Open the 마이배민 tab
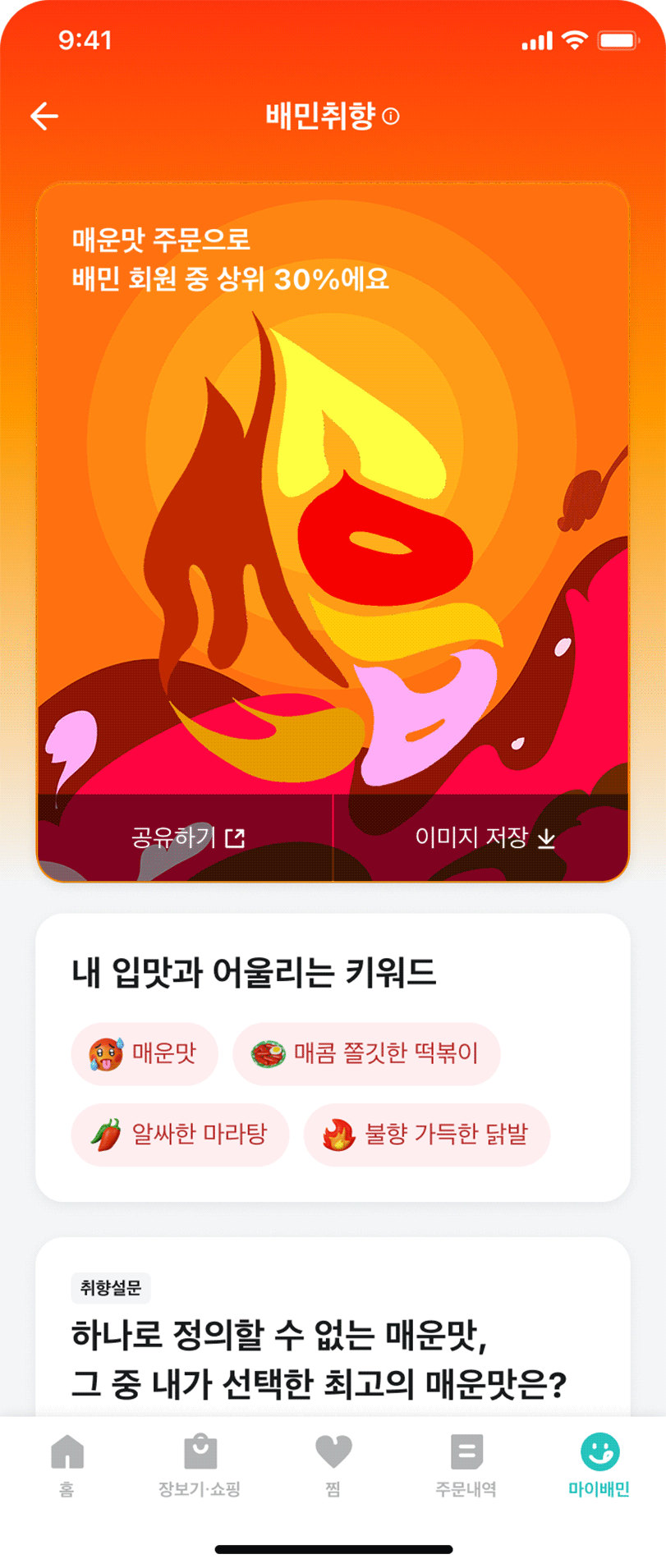Image resolution: width=666 pixels, height=1568 pixels. click(599, 1465)
